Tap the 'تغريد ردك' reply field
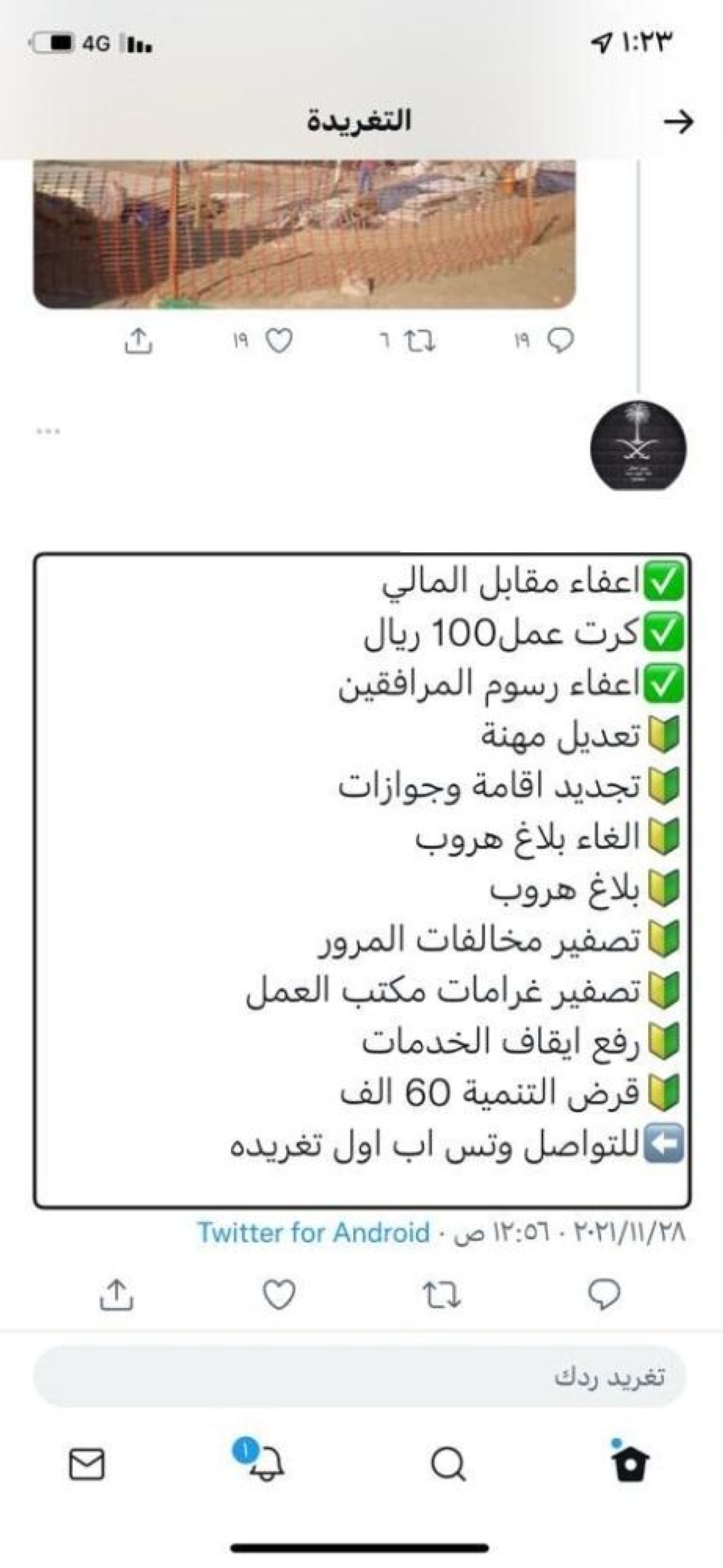 point(359,1376)
